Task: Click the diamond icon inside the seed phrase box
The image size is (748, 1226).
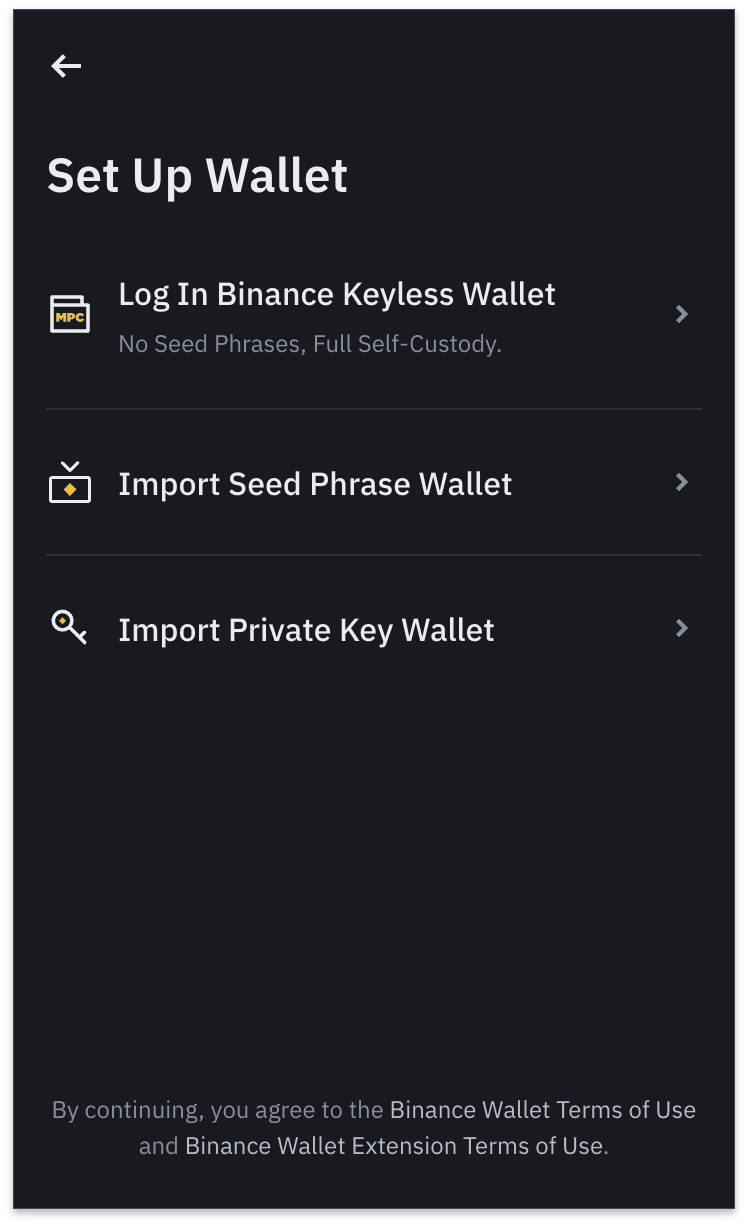Action: (x=68, y=489)
